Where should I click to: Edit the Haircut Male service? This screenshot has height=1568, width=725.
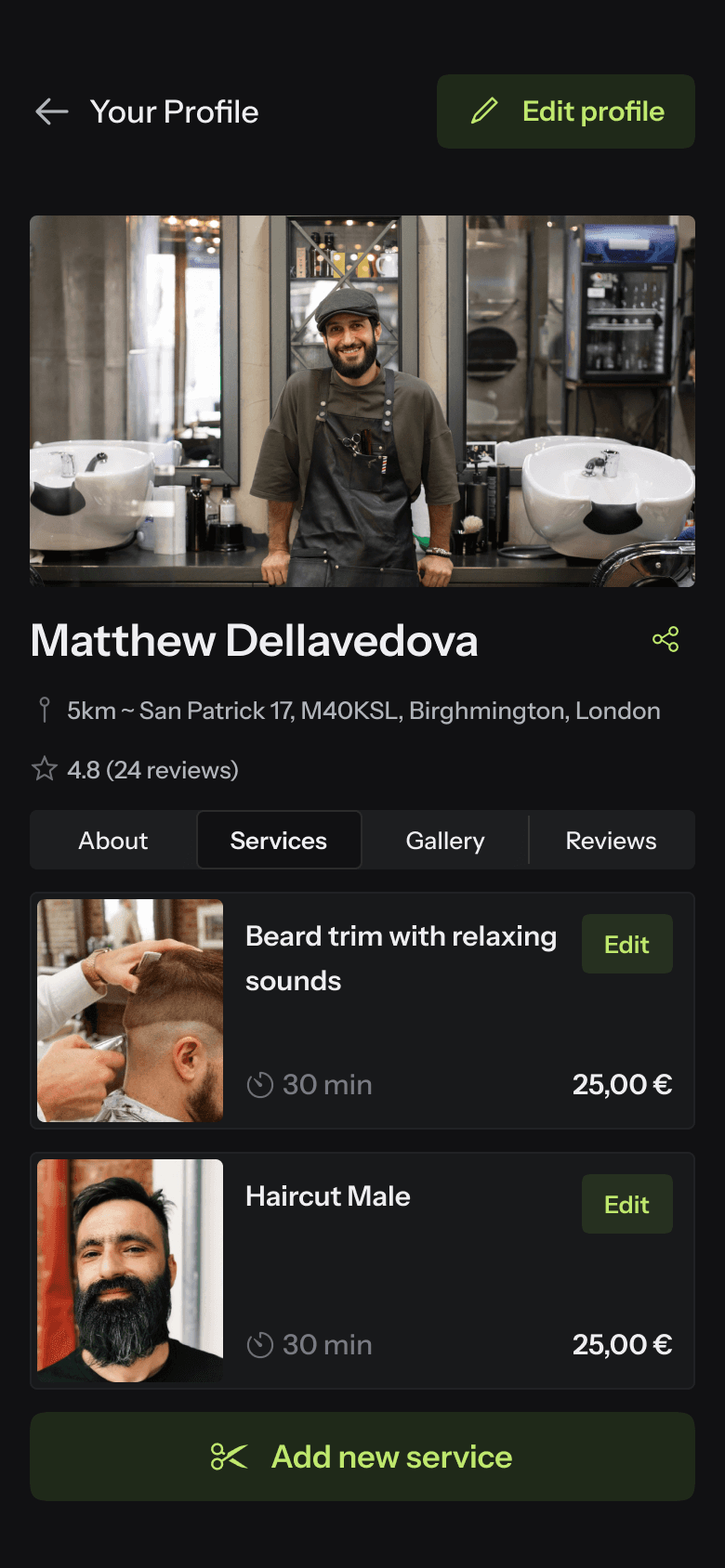[x=626, y=1204]
